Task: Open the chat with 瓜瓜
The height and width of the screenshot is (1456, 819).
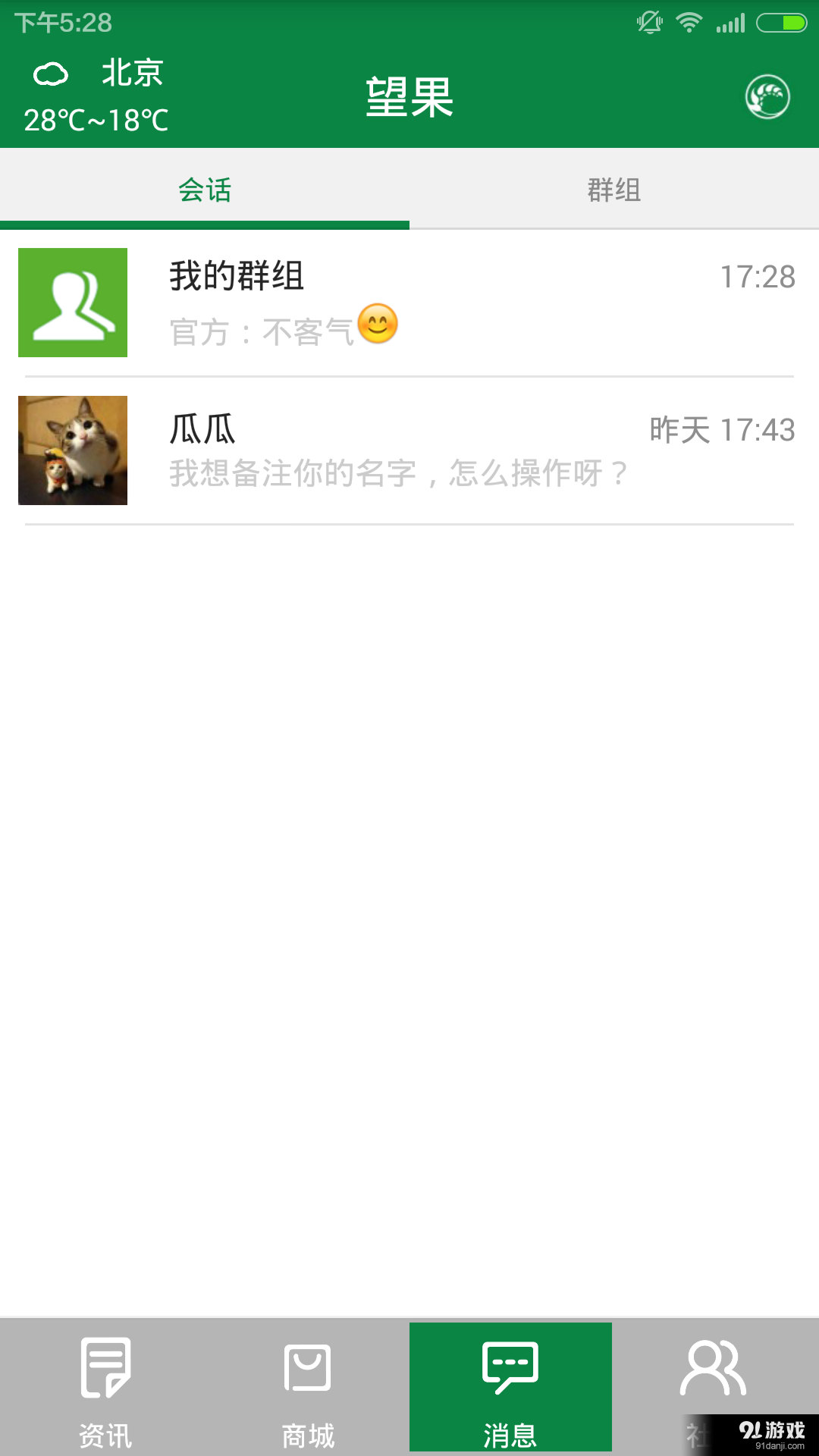Action: pos(409,450)
